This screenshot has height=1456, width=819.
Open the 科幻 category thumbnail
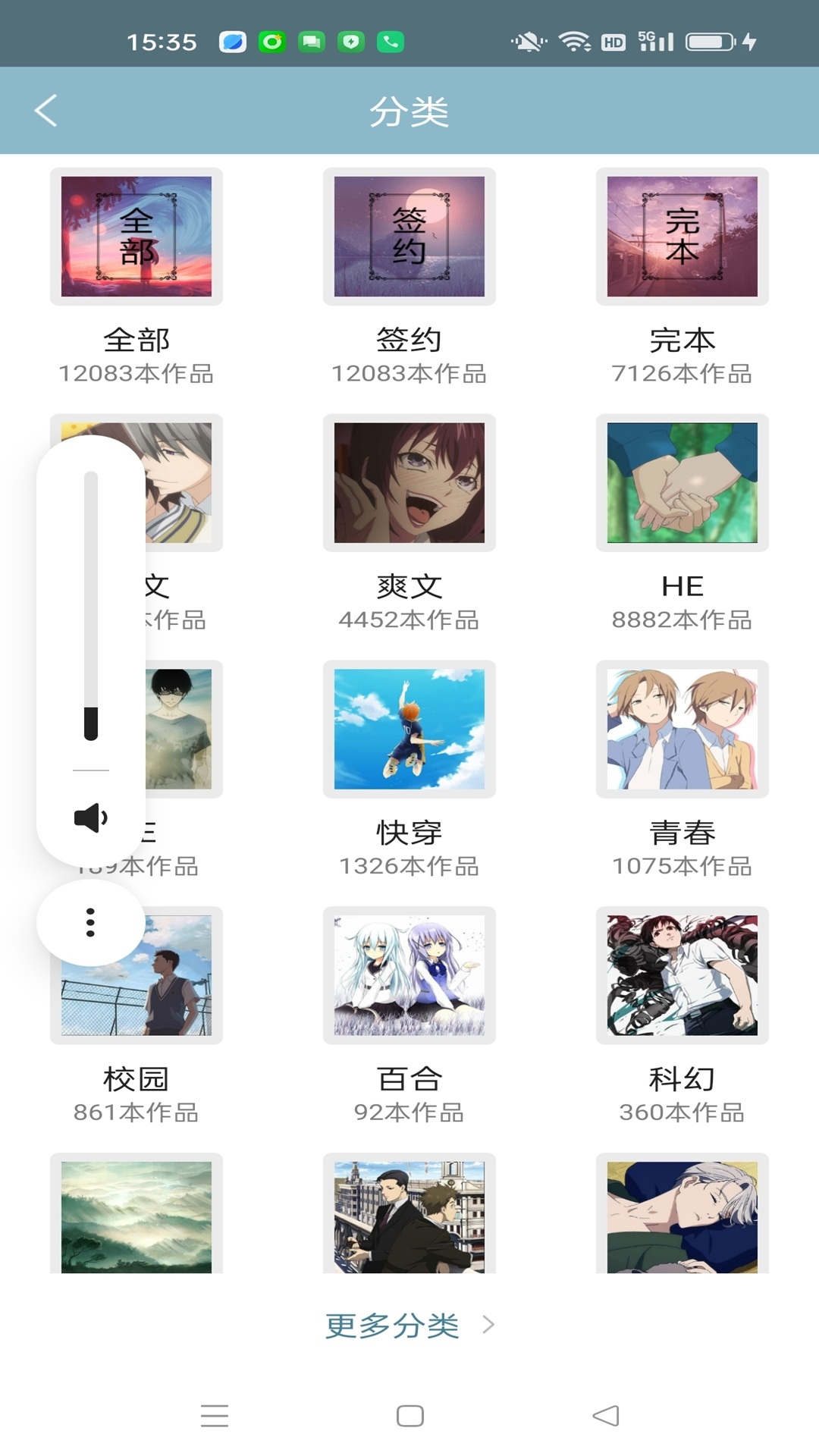[682, 976]
